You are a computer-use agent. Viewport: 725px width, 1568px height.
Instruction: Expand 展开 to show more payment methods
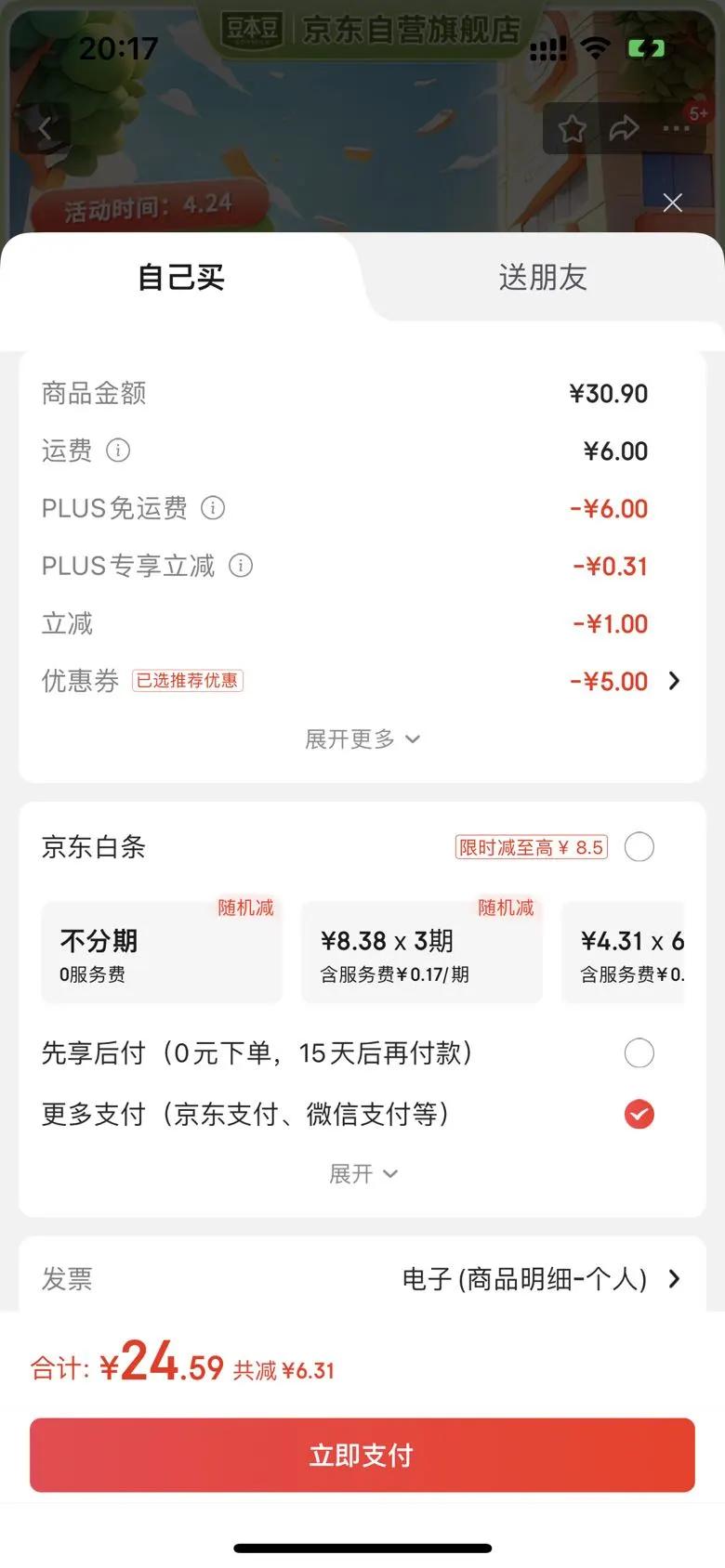coord(362,1174)
